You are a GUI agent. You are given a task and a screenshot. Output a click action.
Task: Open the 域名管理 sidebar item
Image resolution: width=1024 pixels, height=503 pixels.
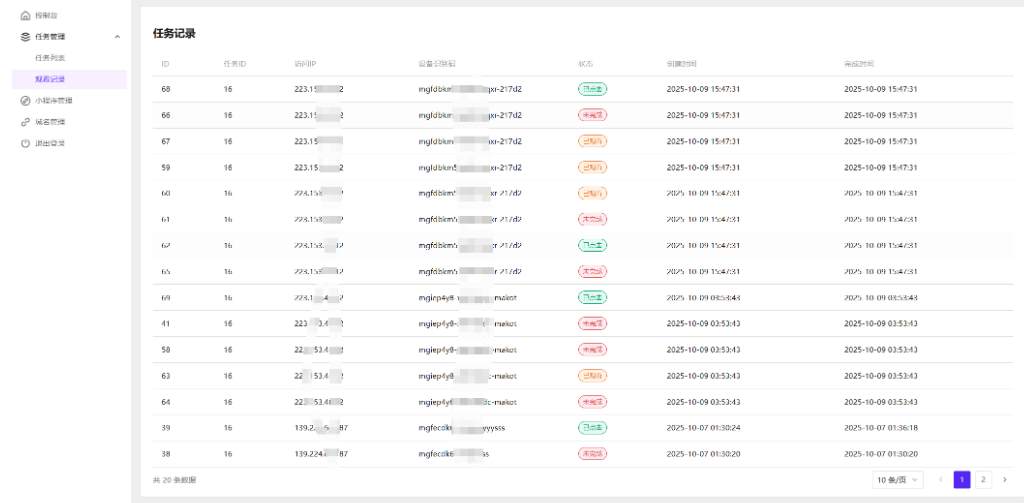pyautogui.click(x=49, y=122)
